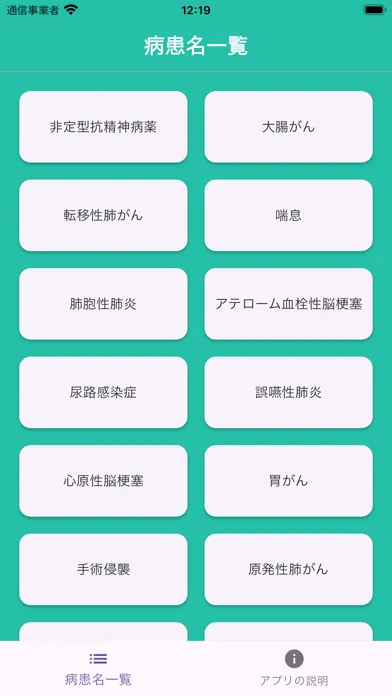This screenshot has height=696, width=392.
Task: Go to the 病患名一覧 tab
Action: pos(98,668)
